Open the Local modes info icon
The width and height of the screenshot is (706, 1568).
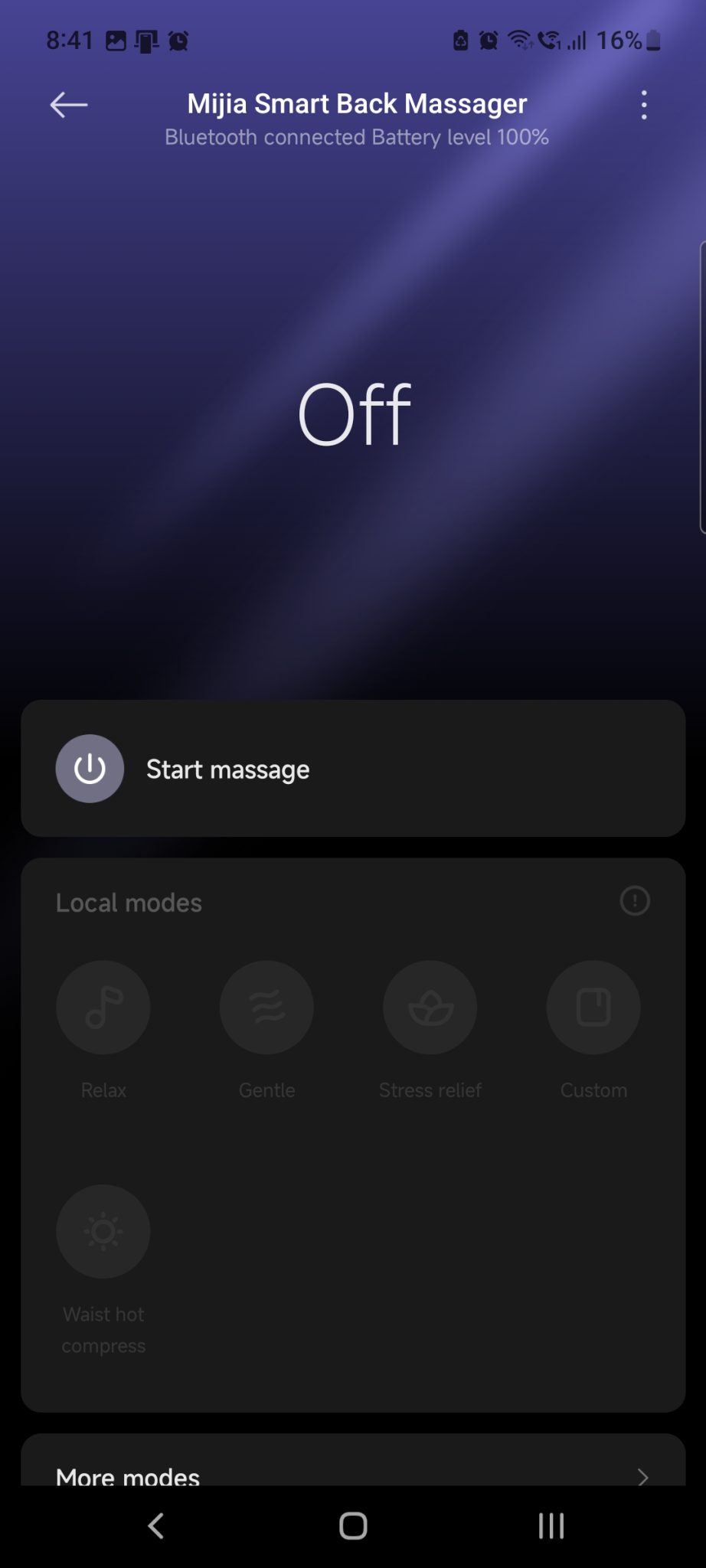635,901
